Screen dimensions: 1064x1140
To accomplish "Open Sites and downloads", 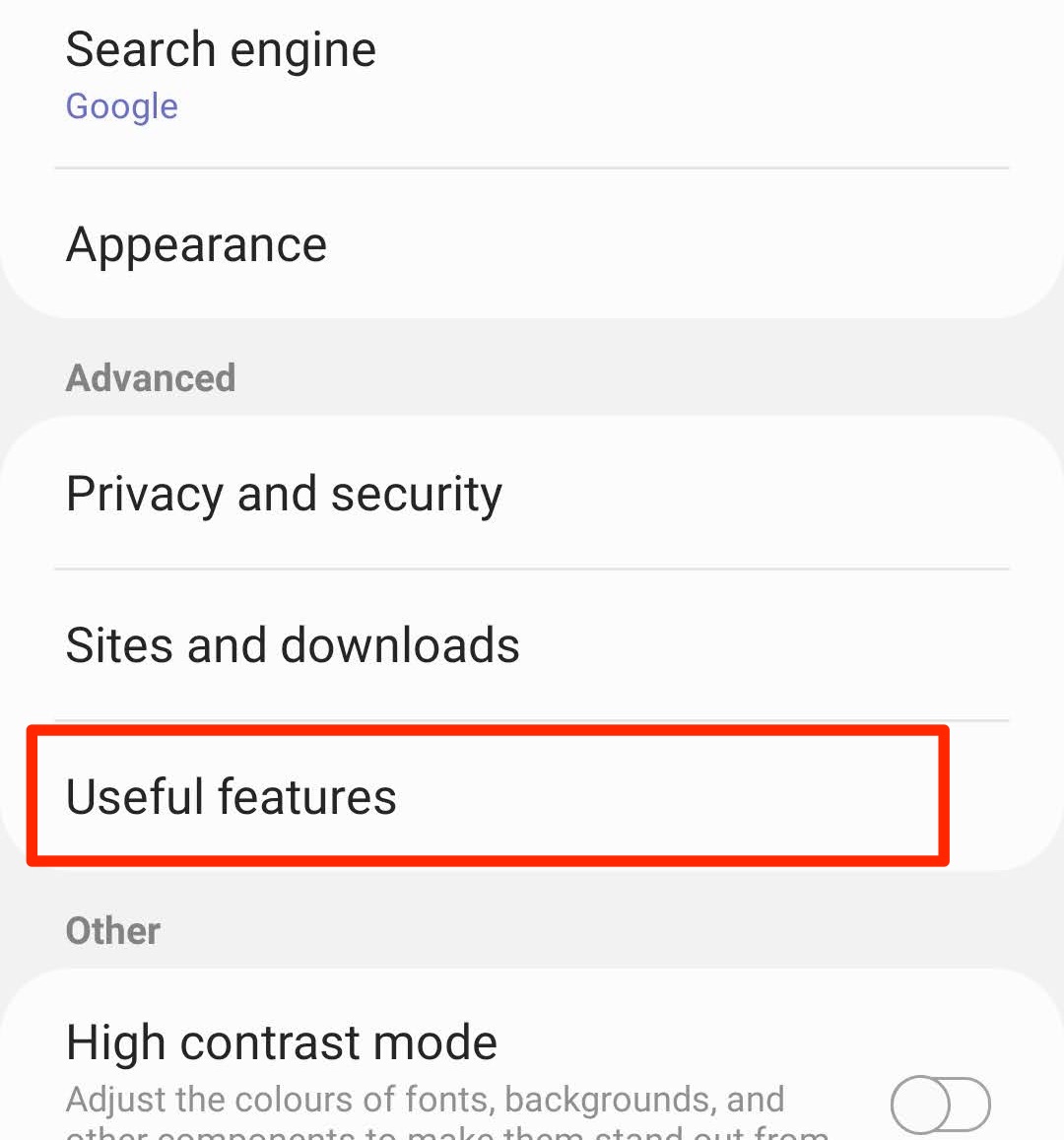I will coord(293,645).
